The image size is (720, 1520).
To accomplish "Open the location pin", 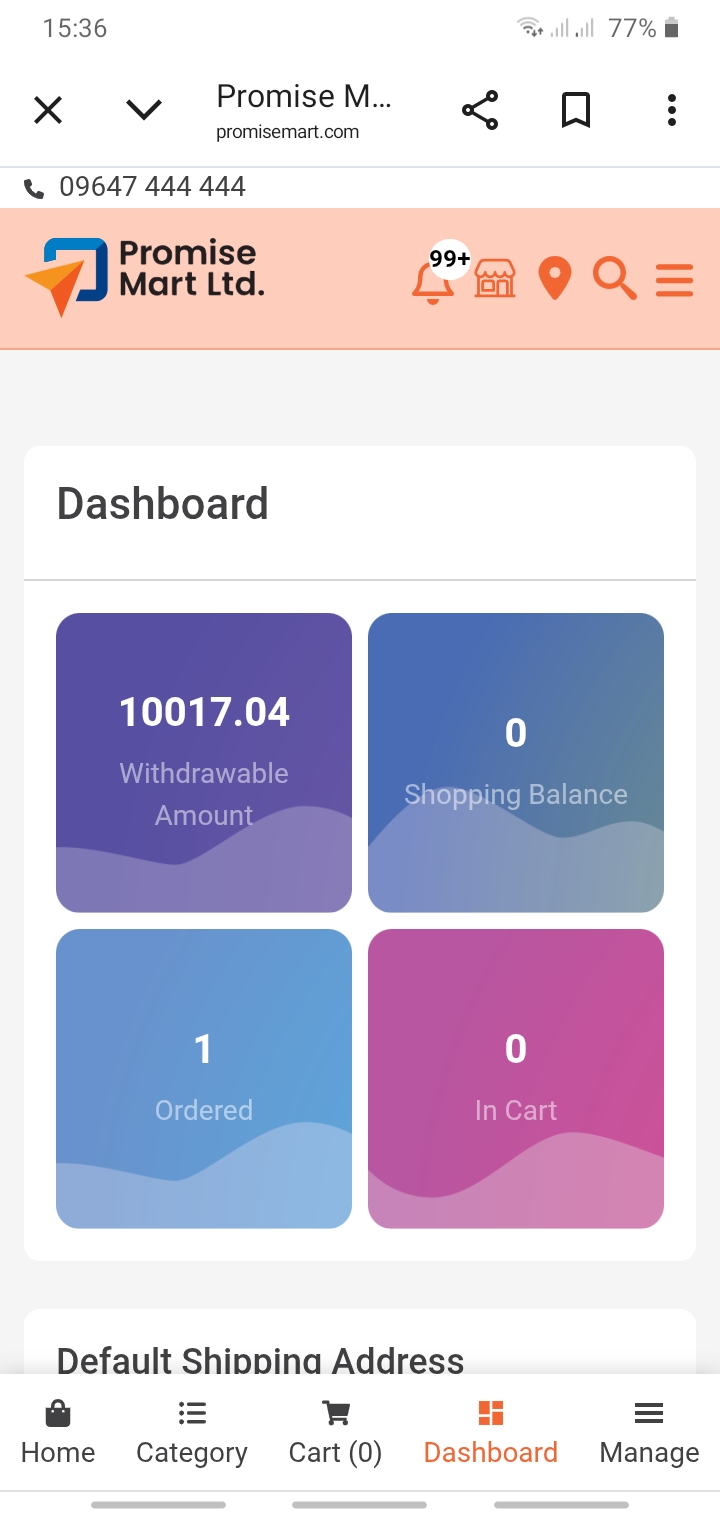I will pyautogui.click(x=555, y=278).
